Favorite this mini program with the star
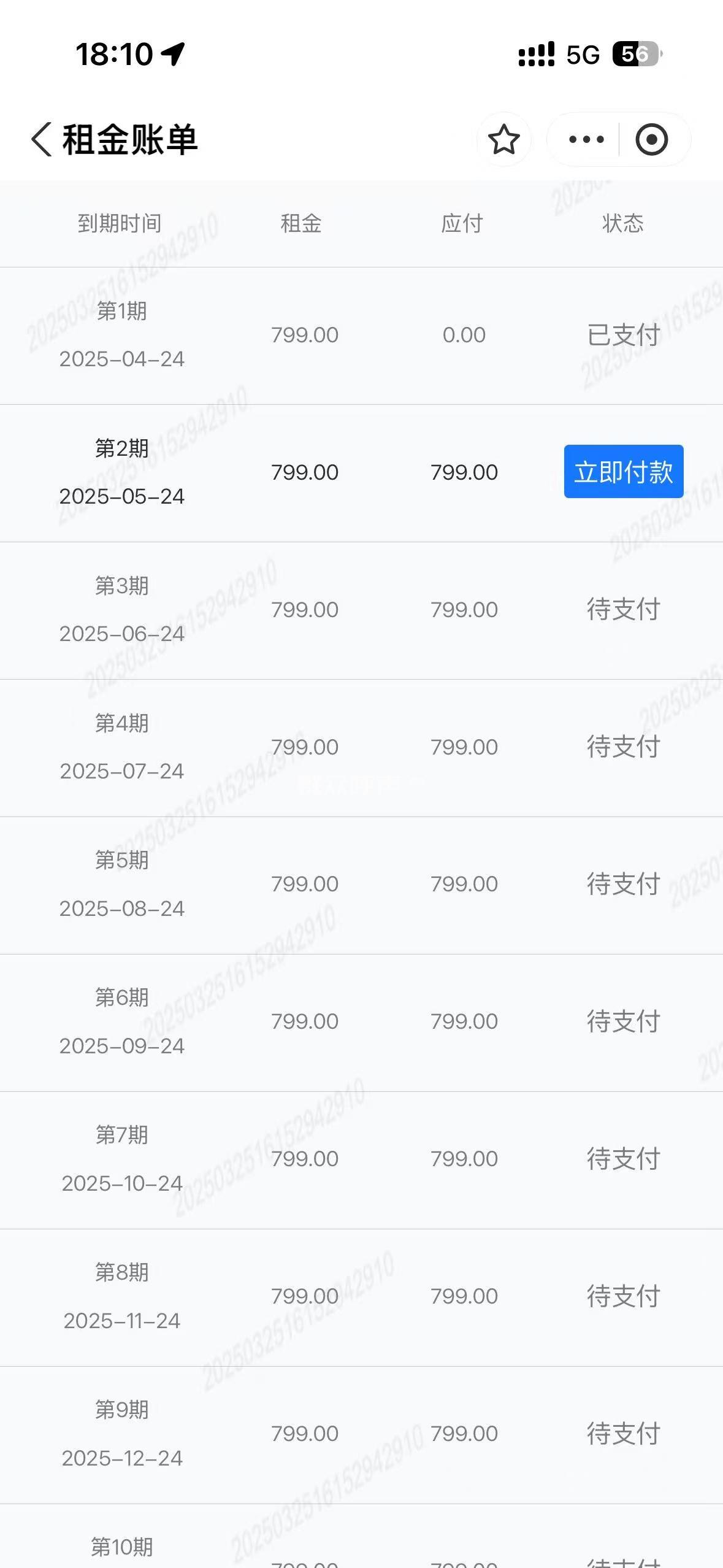The image size is (723, 1568). [503, 139]
